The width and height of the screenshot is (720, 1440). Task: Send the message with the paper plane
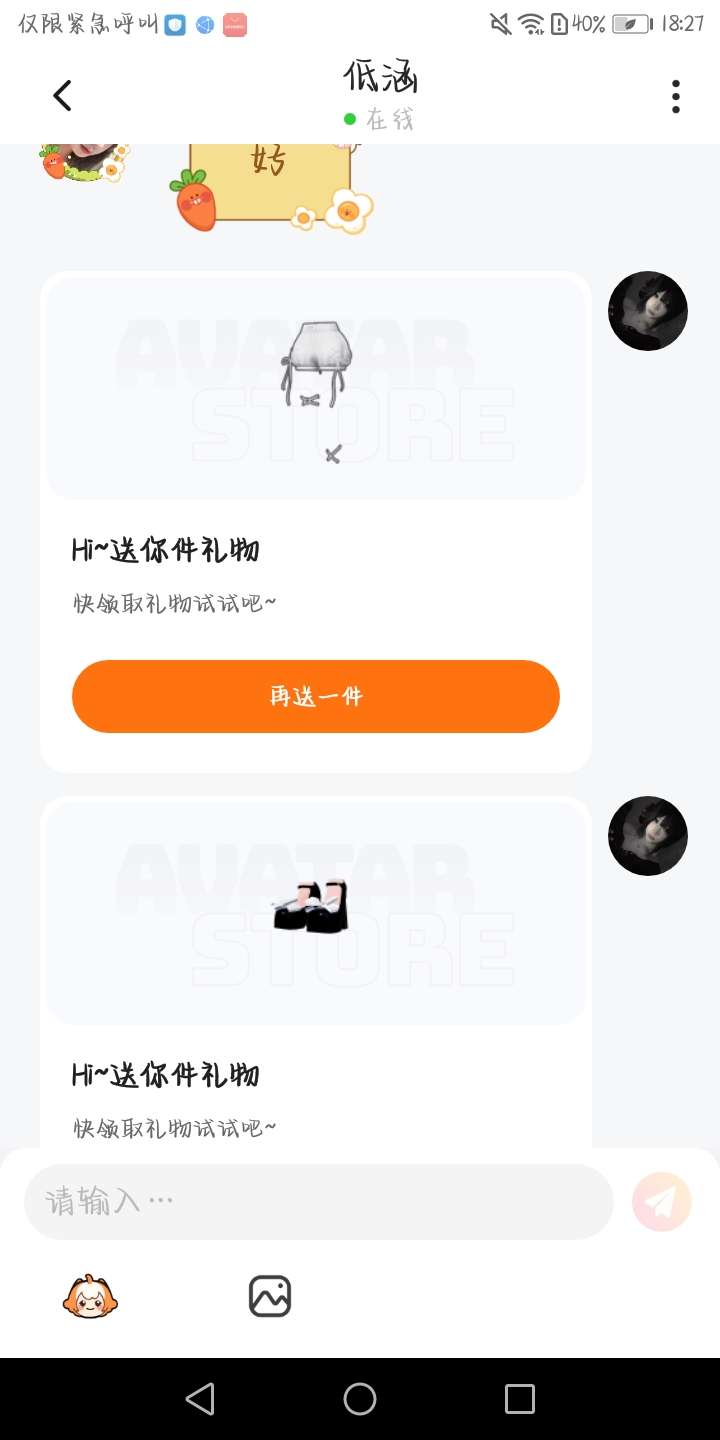point(662,1201)
